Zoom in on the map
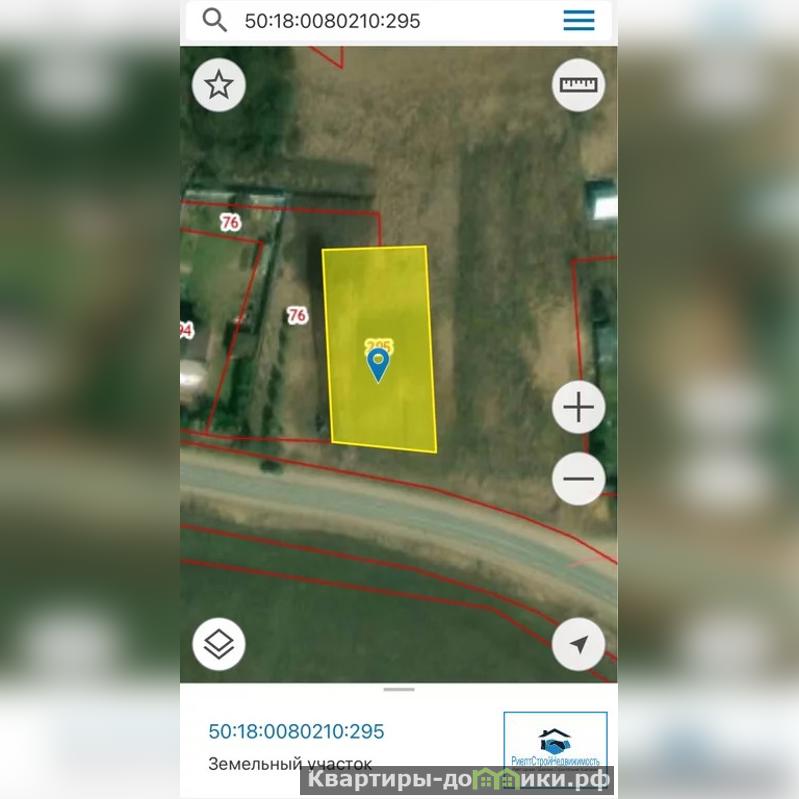This screenshot has width=799, height=799. click(578, 408)
